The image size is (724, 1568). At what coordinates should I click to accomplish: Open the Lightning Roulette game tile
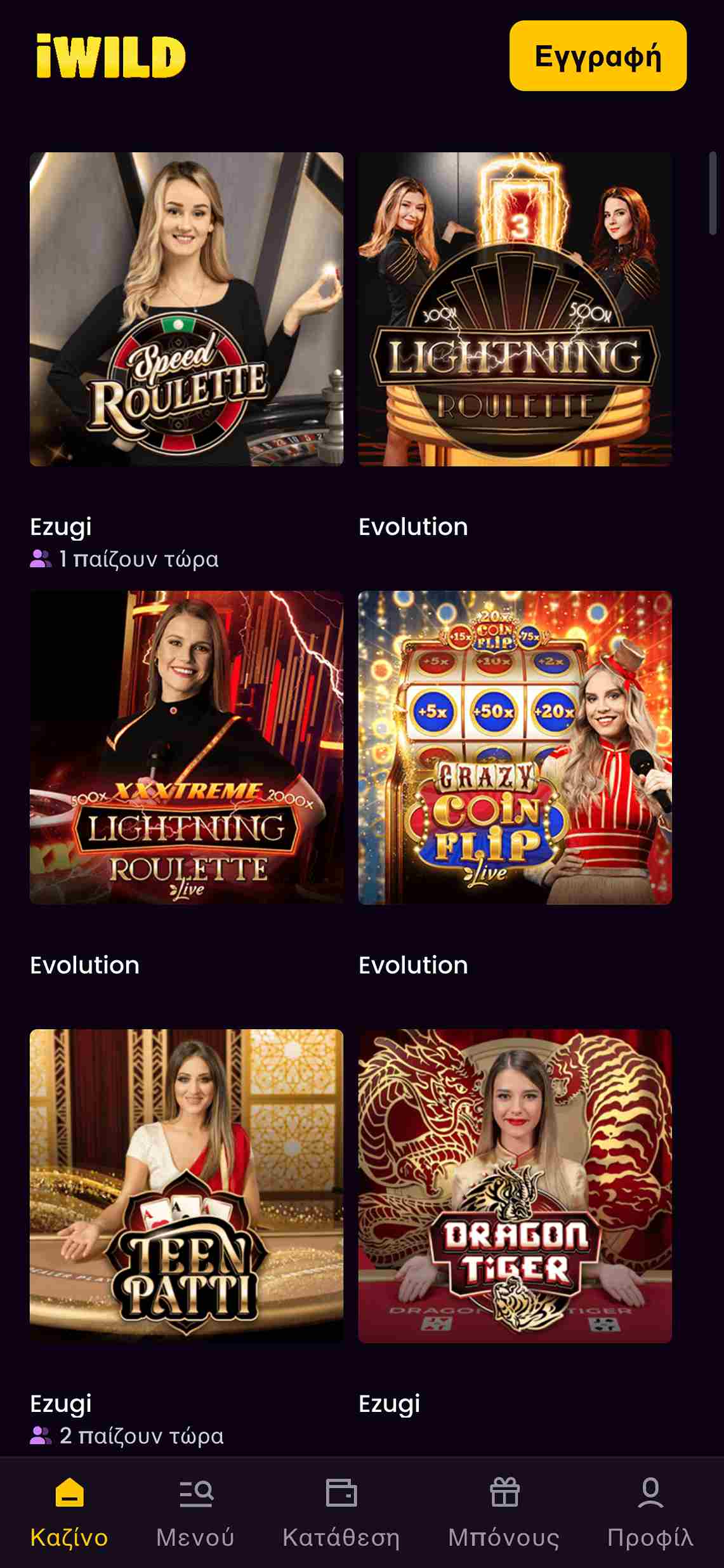pos(515,309)
